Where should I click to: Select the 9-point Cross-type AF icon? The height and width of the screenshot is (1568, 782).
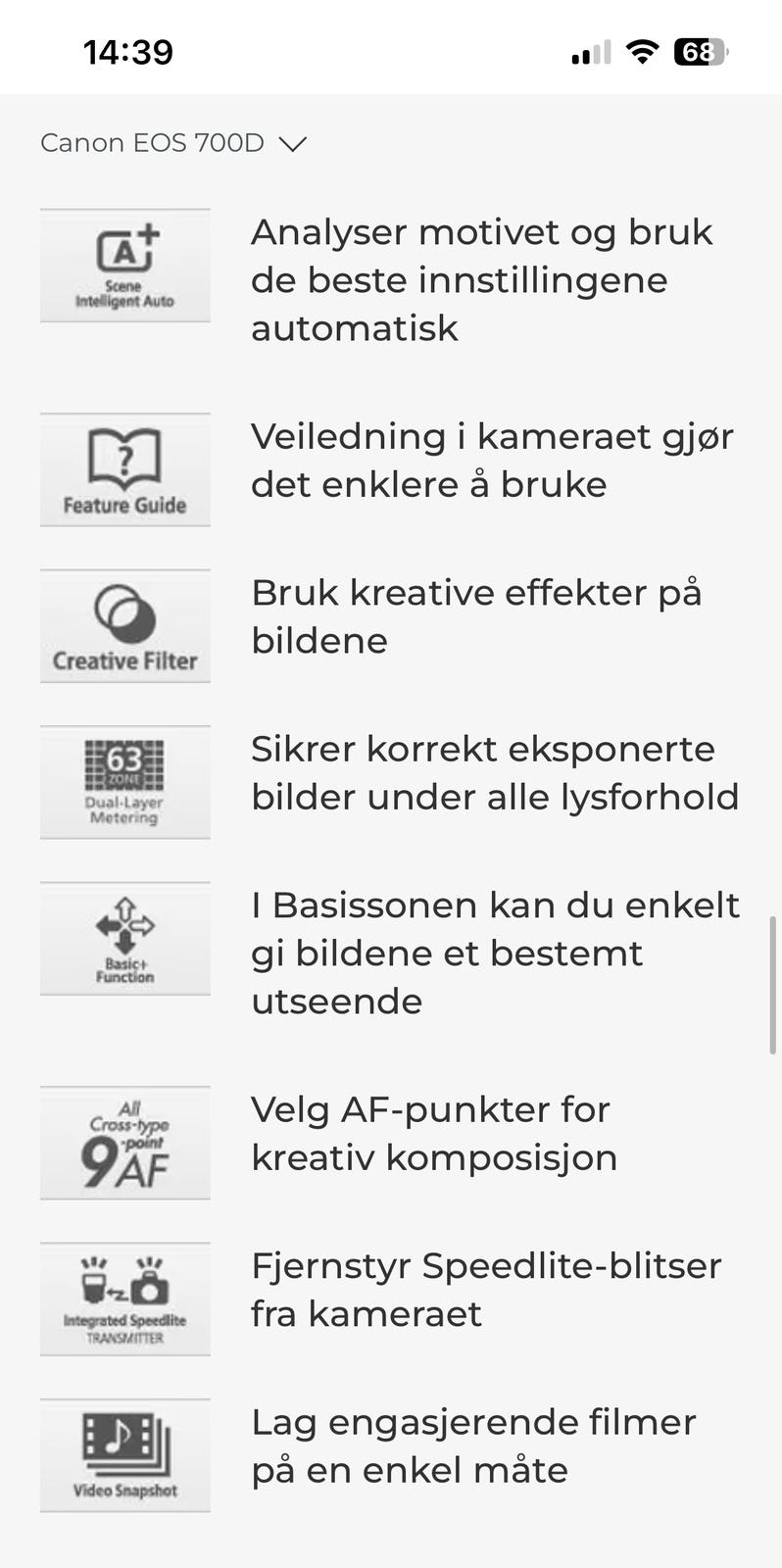[124, 1142]
